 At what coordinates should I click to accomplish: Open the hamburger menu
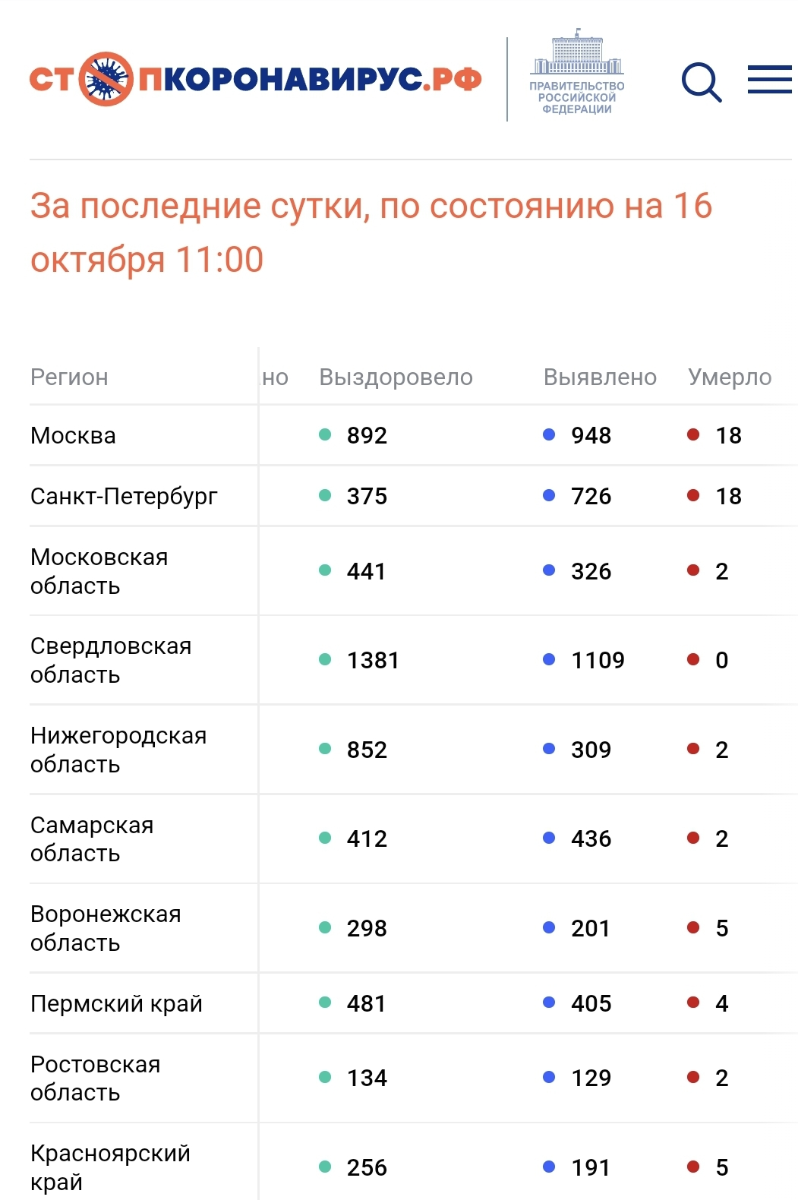(769, 80)
